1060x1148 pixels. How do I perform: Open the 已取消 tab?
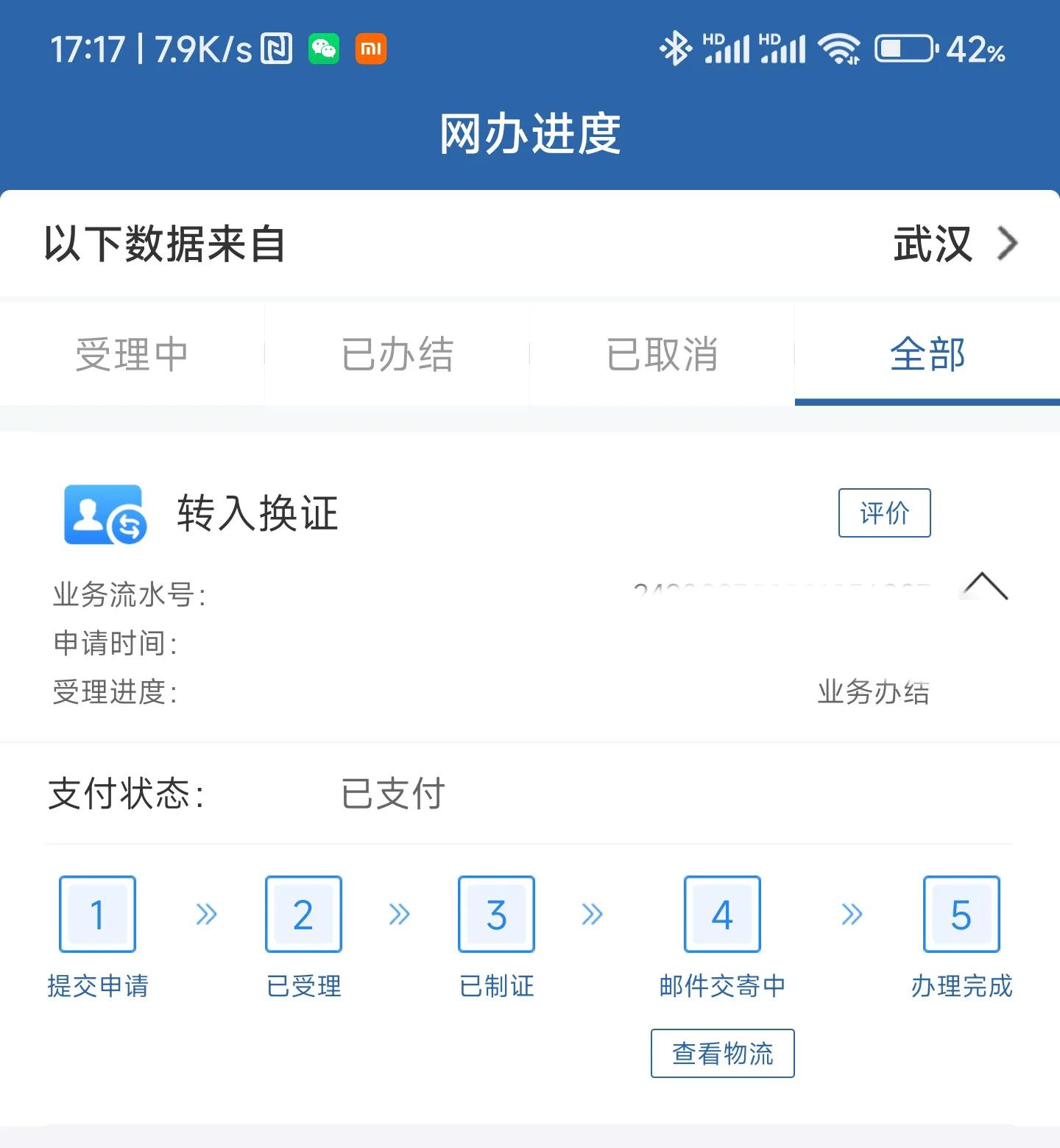tap(661, 354)
